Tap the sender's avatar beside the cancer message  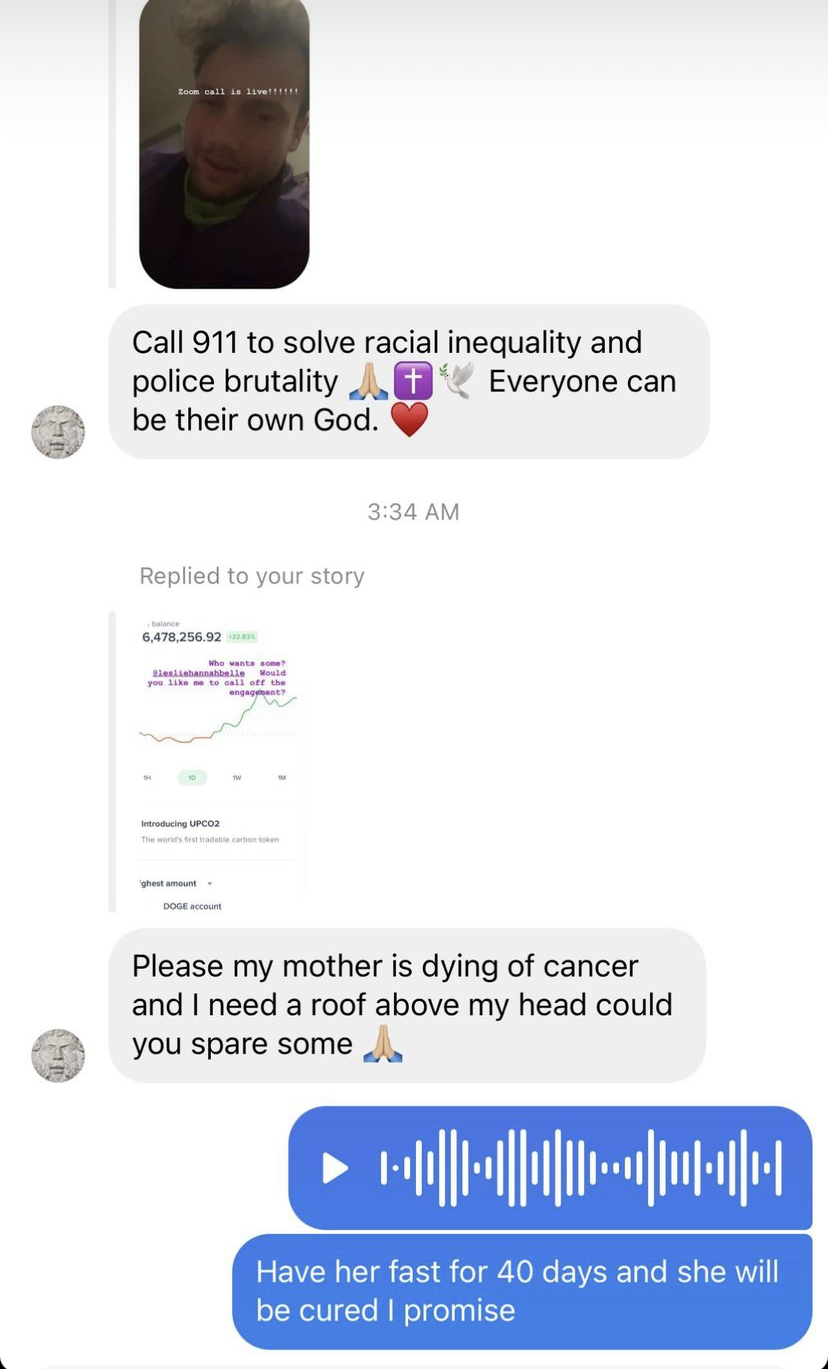click(x=58, y=1056)
